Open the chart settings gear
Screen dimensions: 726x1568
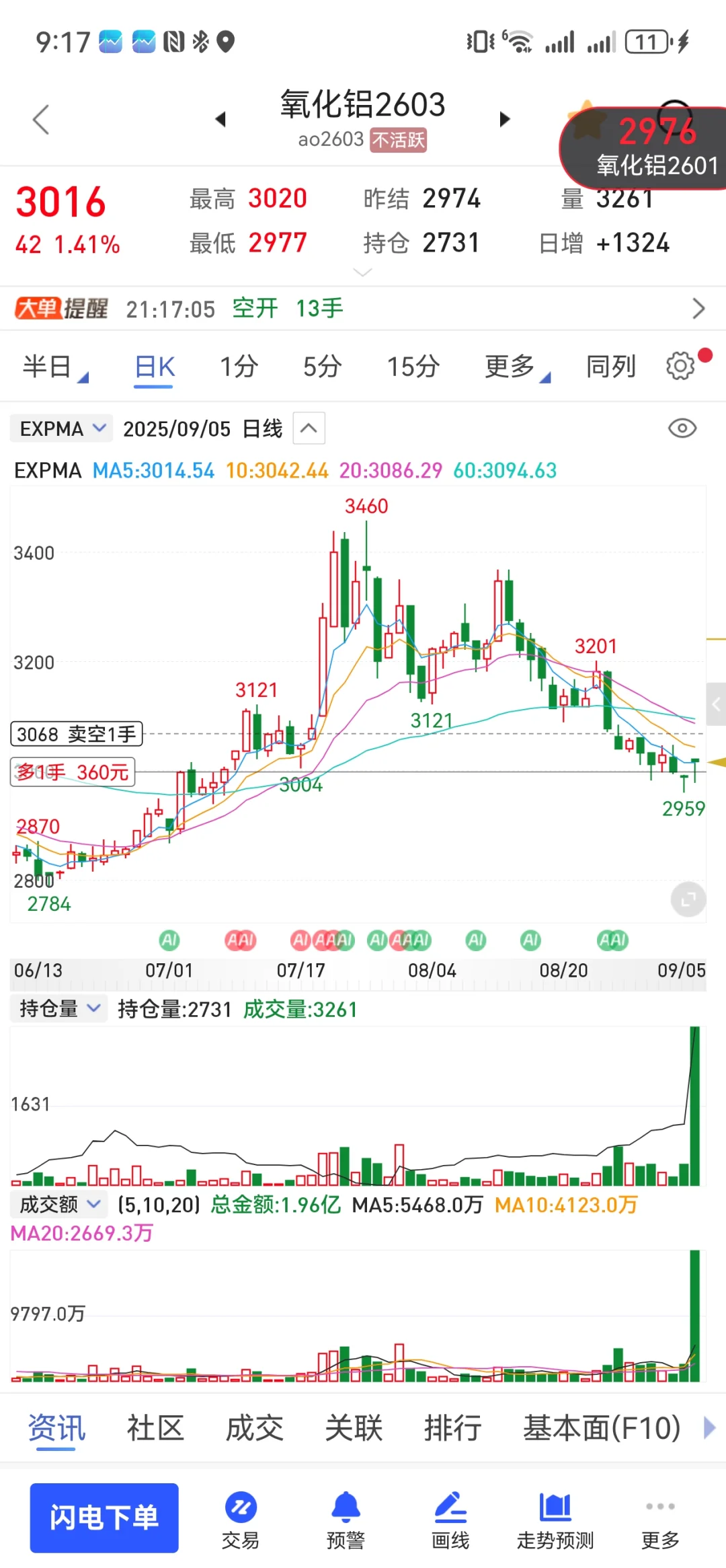680,367
